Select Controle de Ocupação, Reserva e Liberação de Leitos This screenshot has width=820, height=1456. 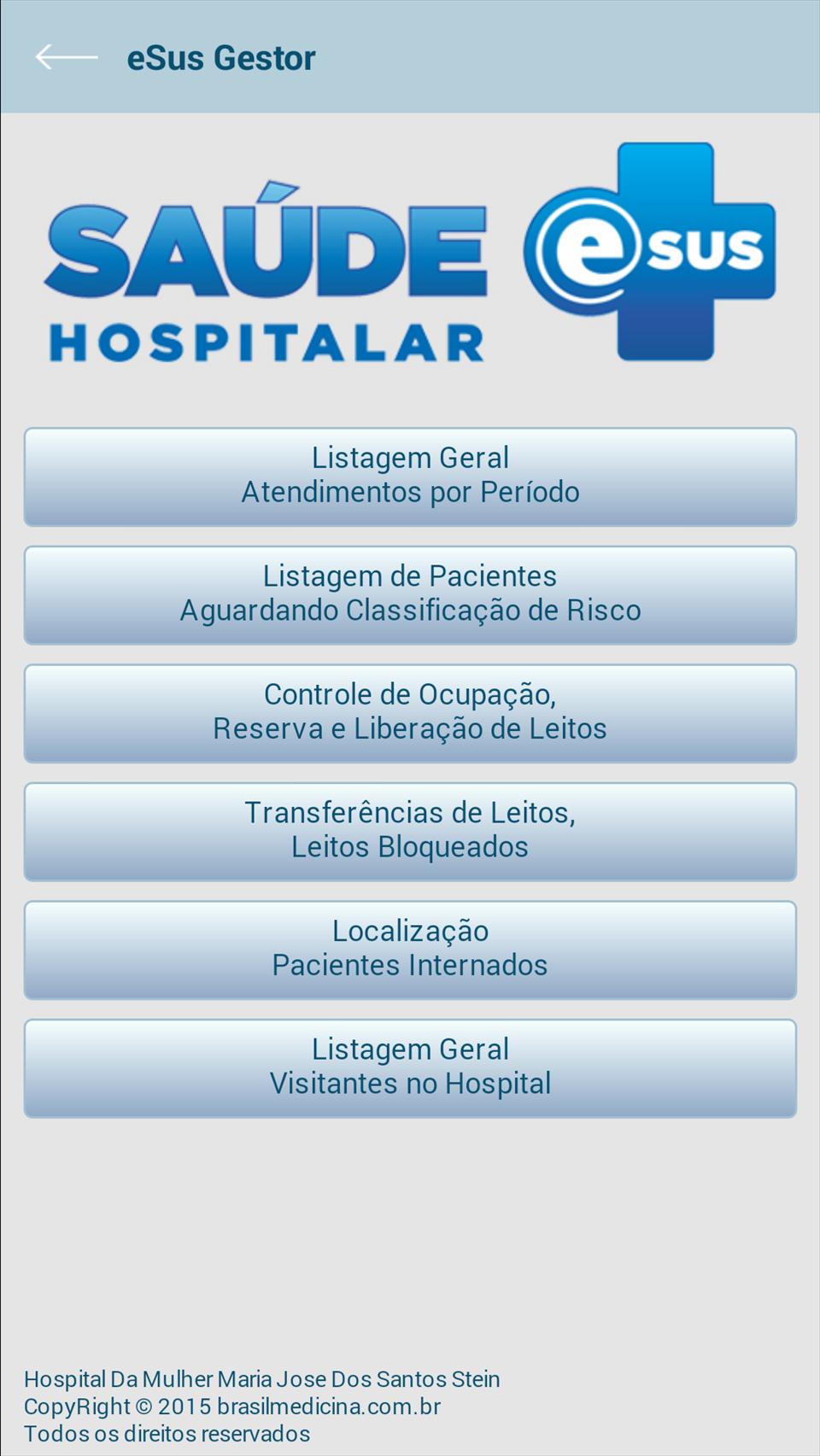click(410, 712)
